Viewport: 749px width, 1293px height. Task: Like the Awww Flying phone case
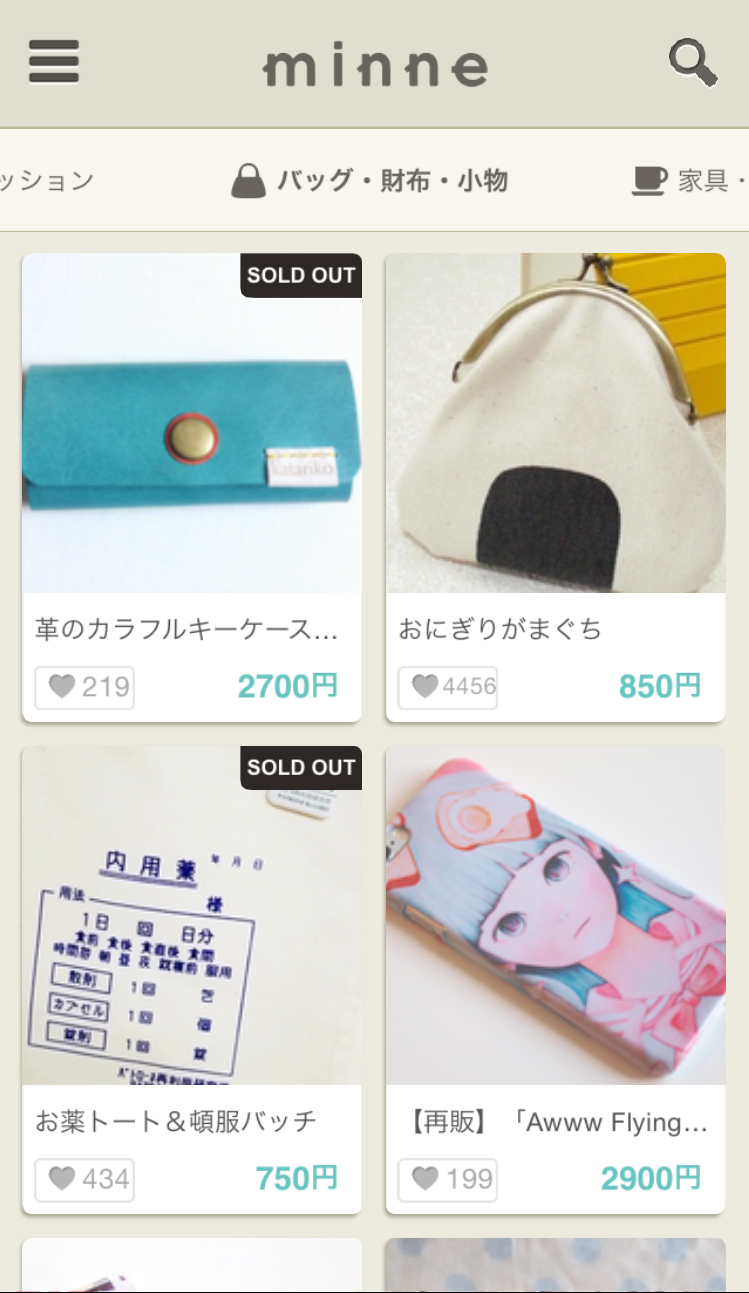tap(448, 1179)
